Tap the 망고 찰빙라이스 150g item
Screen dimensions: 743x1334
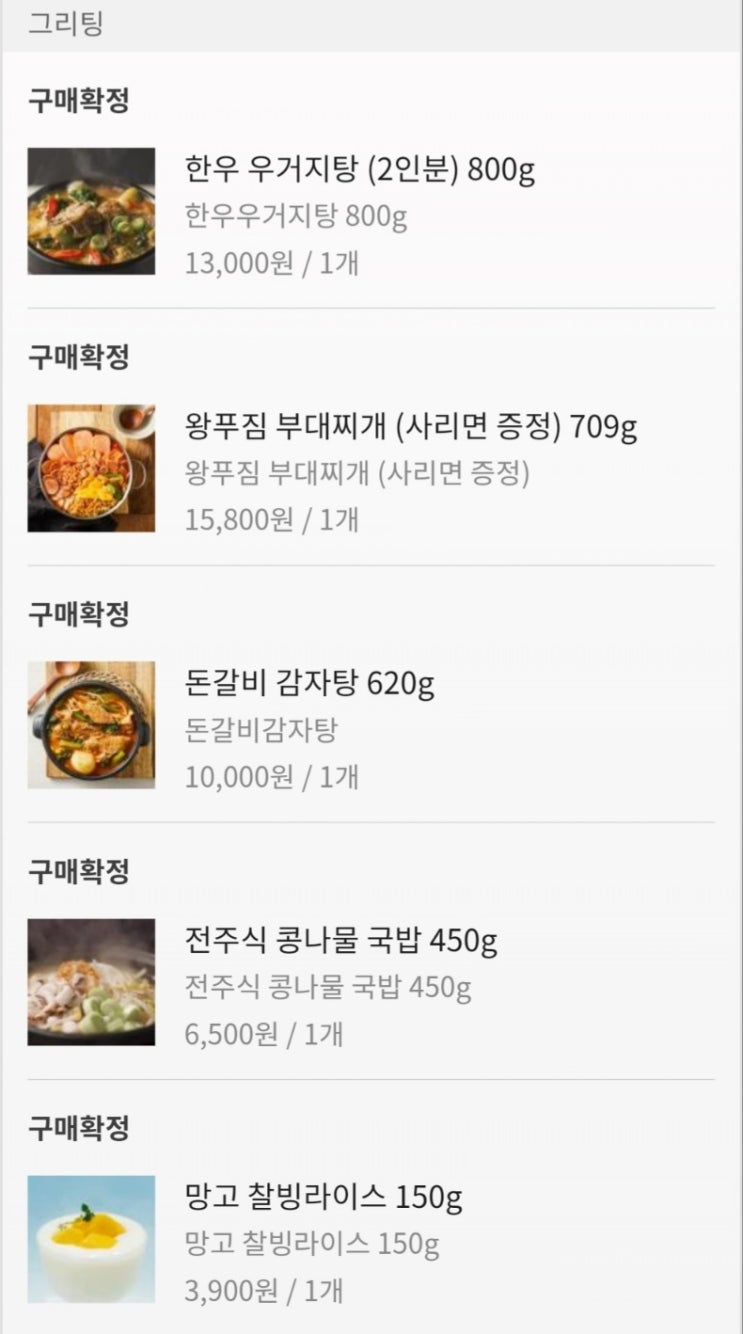click(x=324, y=1197)
